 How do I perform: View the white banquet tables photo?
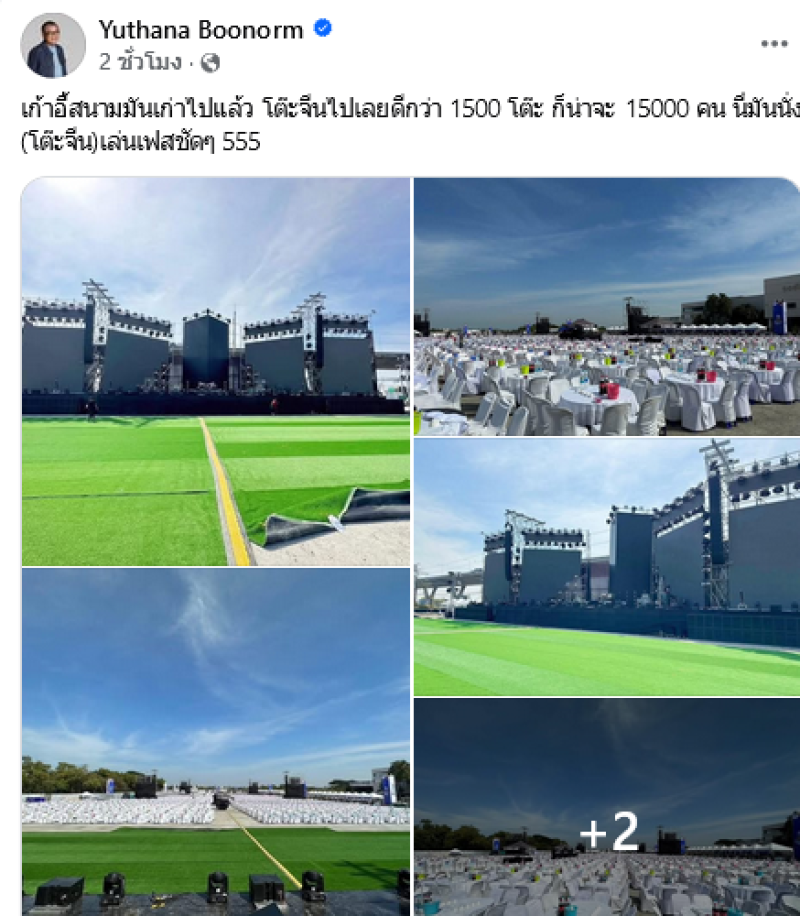click(x=606, y=306)
